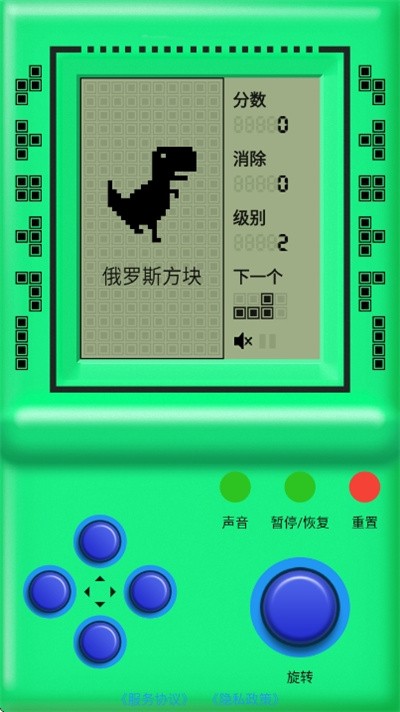Open the 隐私政策 privacy policy link

(246, 699)
